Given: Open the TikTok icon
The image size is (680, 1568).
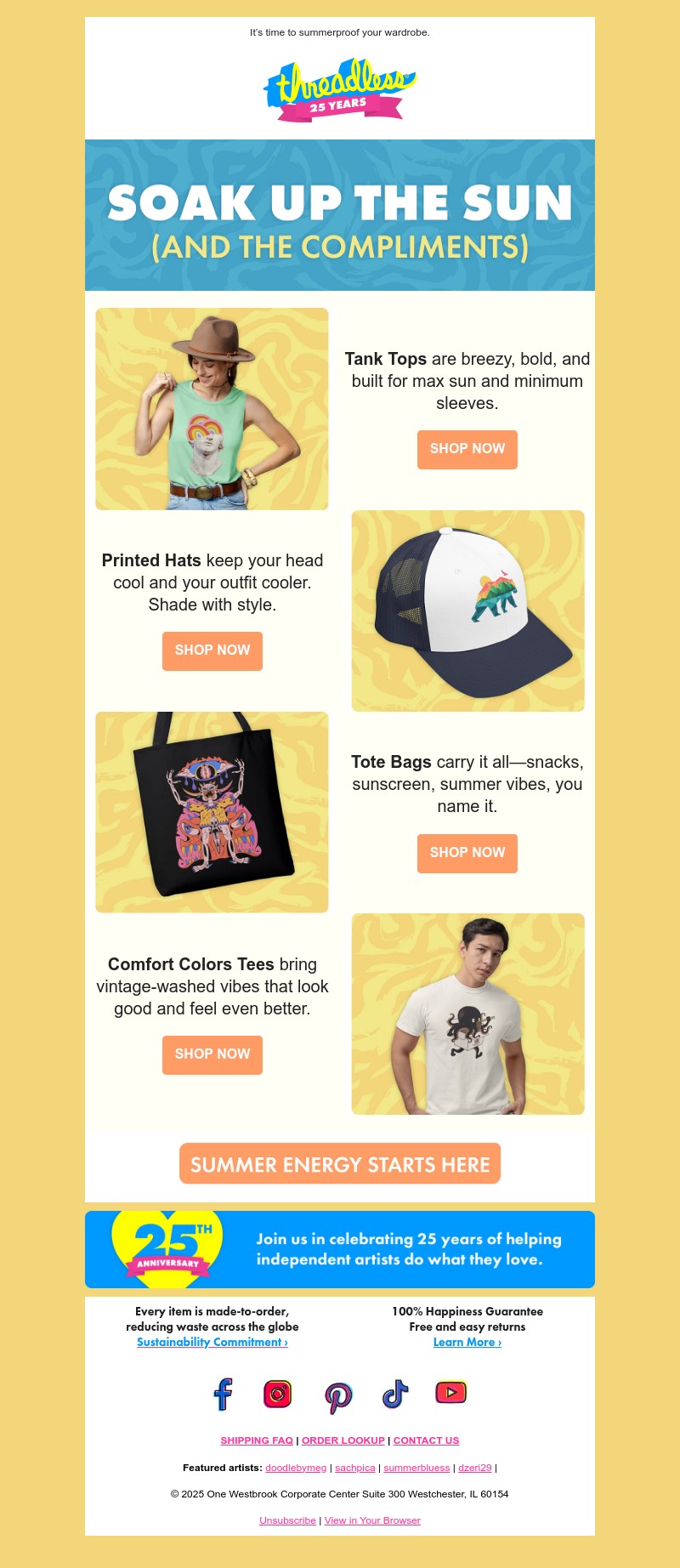Looking at the screenshot, I should click(x=395, y=1394).
